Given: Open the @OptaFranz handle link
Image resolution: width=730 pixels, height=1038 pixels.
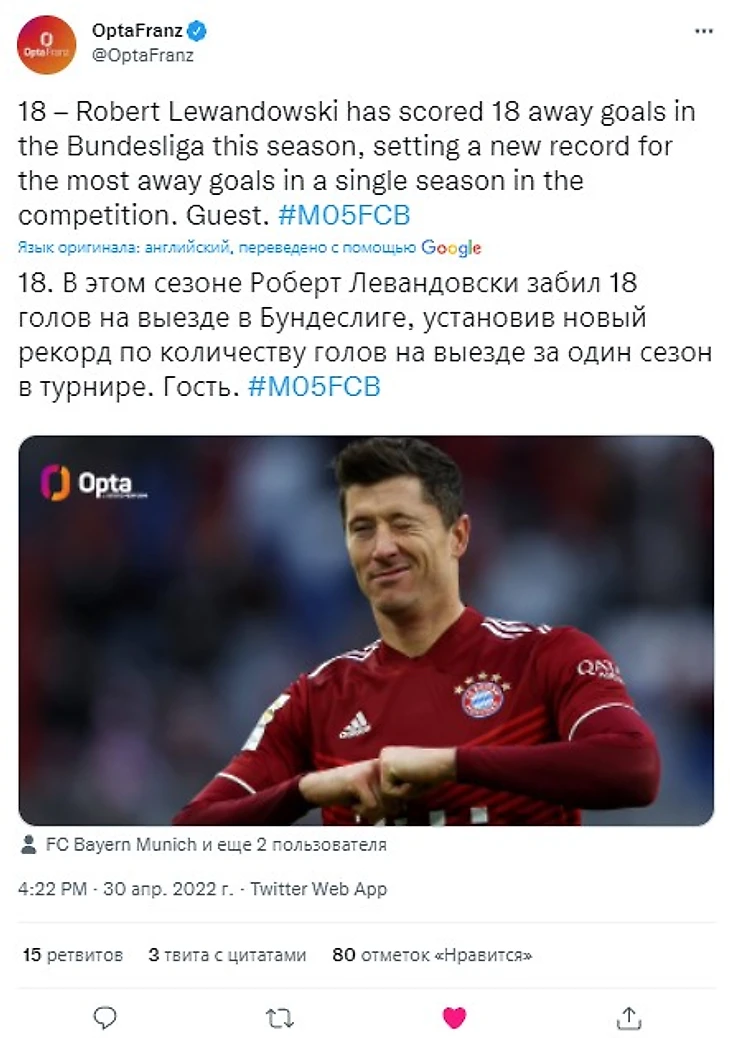Looking at the screenshot, I should click(x=142, y=57).
